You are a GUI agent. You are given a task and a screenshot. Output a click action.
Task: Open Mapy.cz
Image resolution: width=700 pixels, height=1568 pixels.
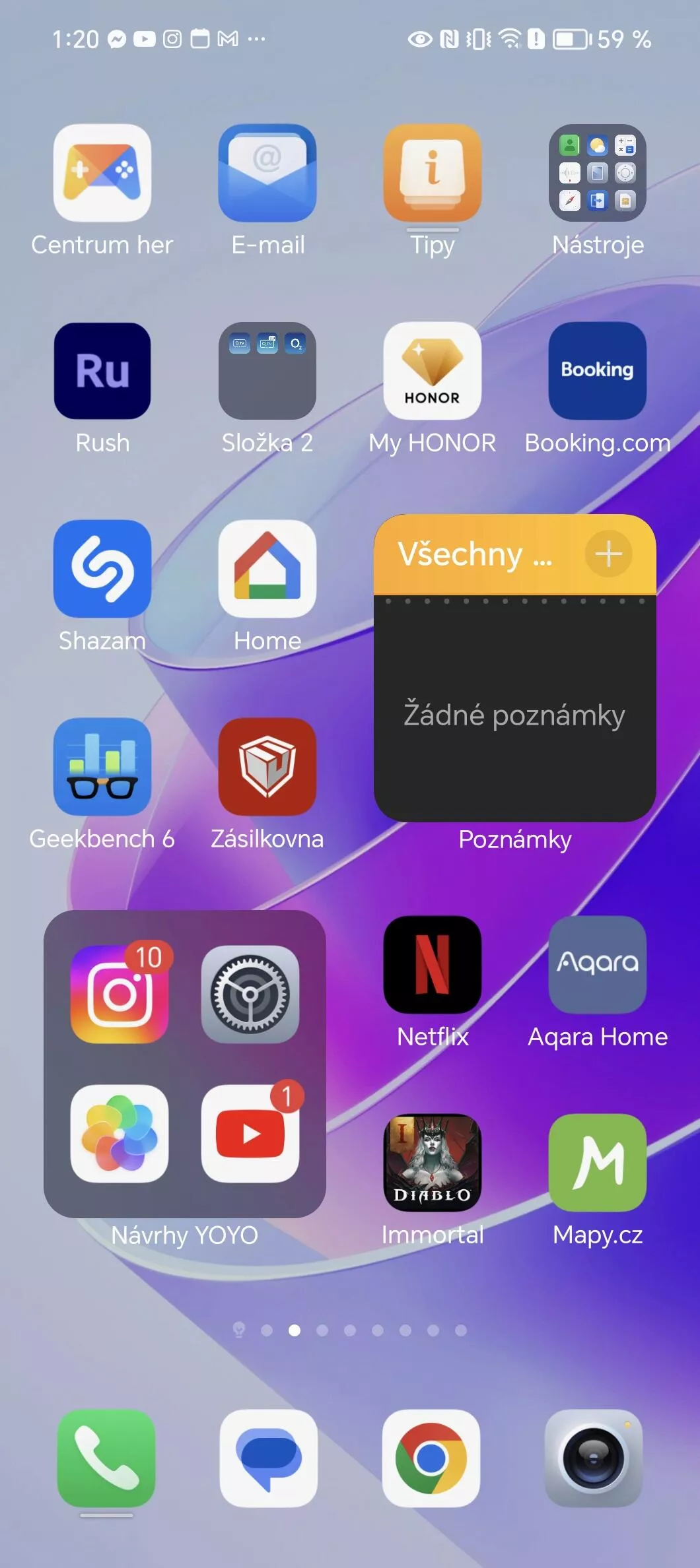pyautogui.click(x=598, y=1163)
